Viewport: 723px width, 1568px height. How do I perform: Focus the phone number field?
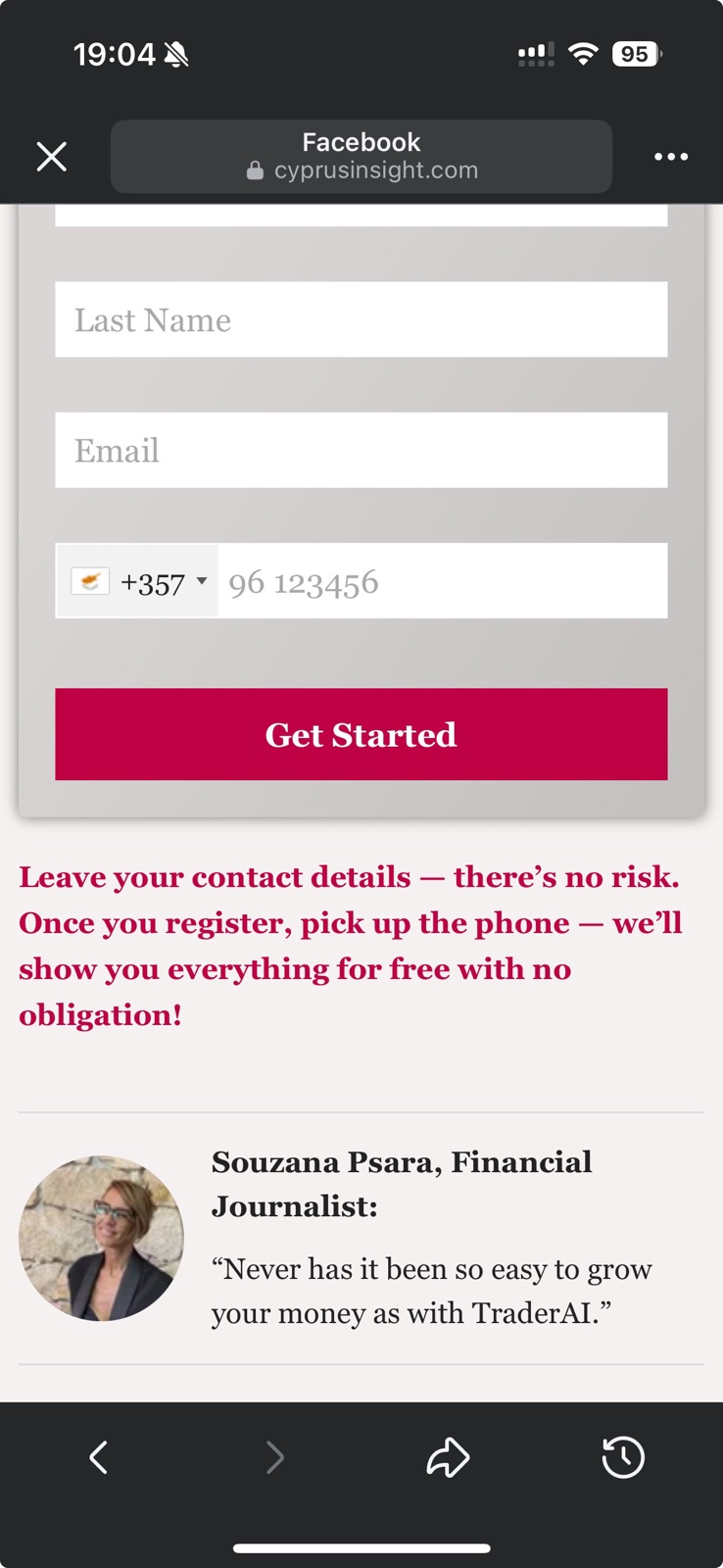tap(441, 581)
